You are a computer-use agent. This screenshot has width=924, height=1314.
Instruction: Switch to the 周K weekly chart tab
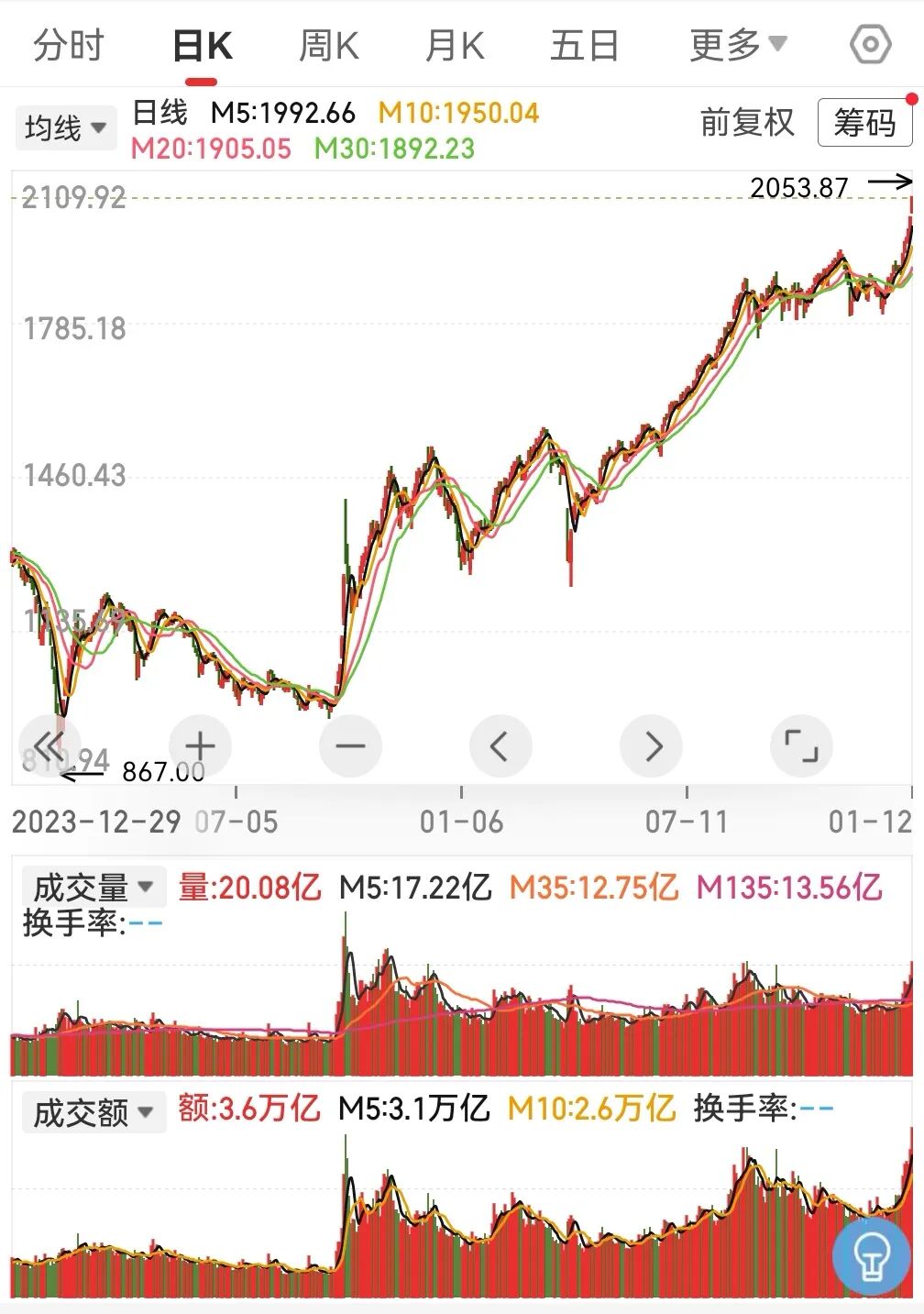328,44
